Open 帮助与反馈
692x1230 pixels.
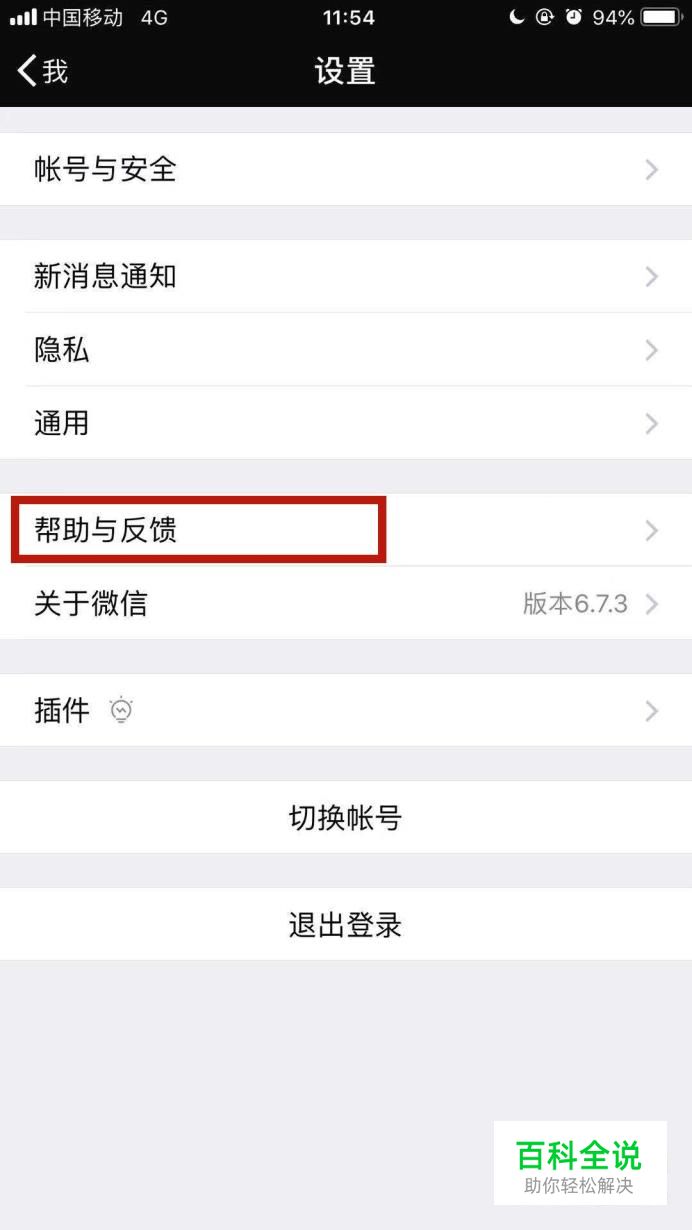tap(346, 530)
